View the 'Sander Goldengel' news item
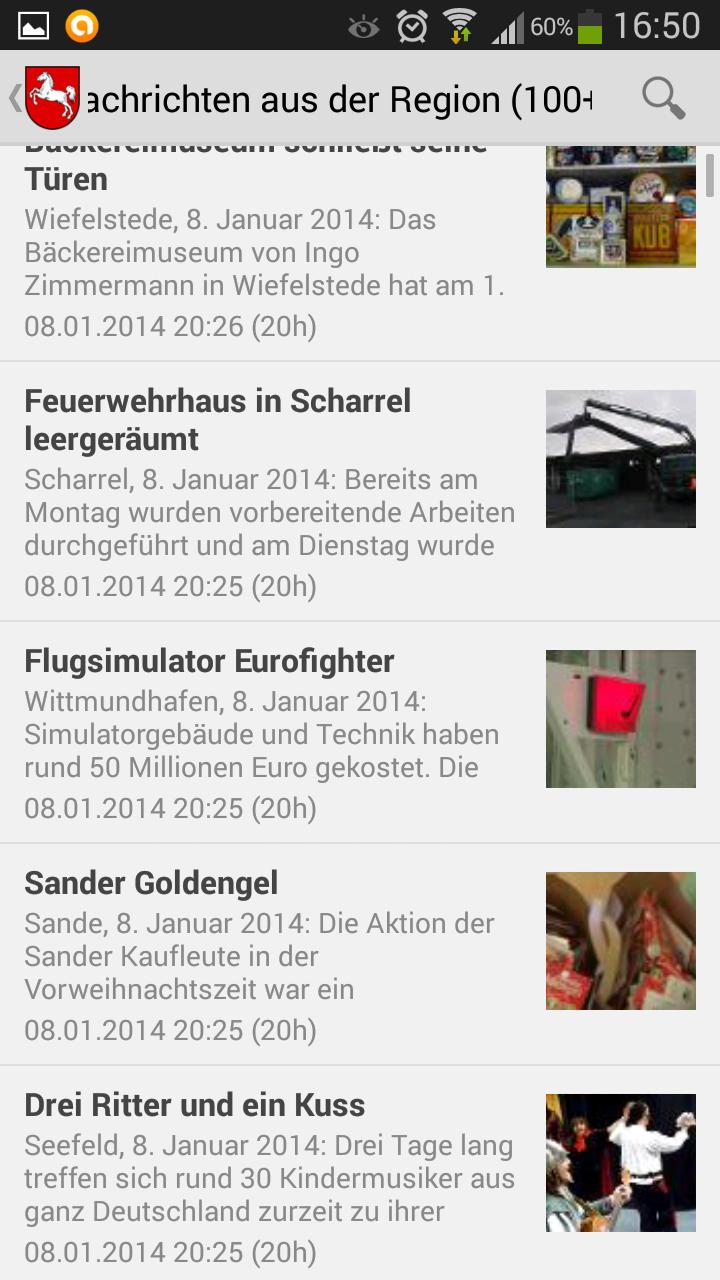720x1280 pixels. 270,955
